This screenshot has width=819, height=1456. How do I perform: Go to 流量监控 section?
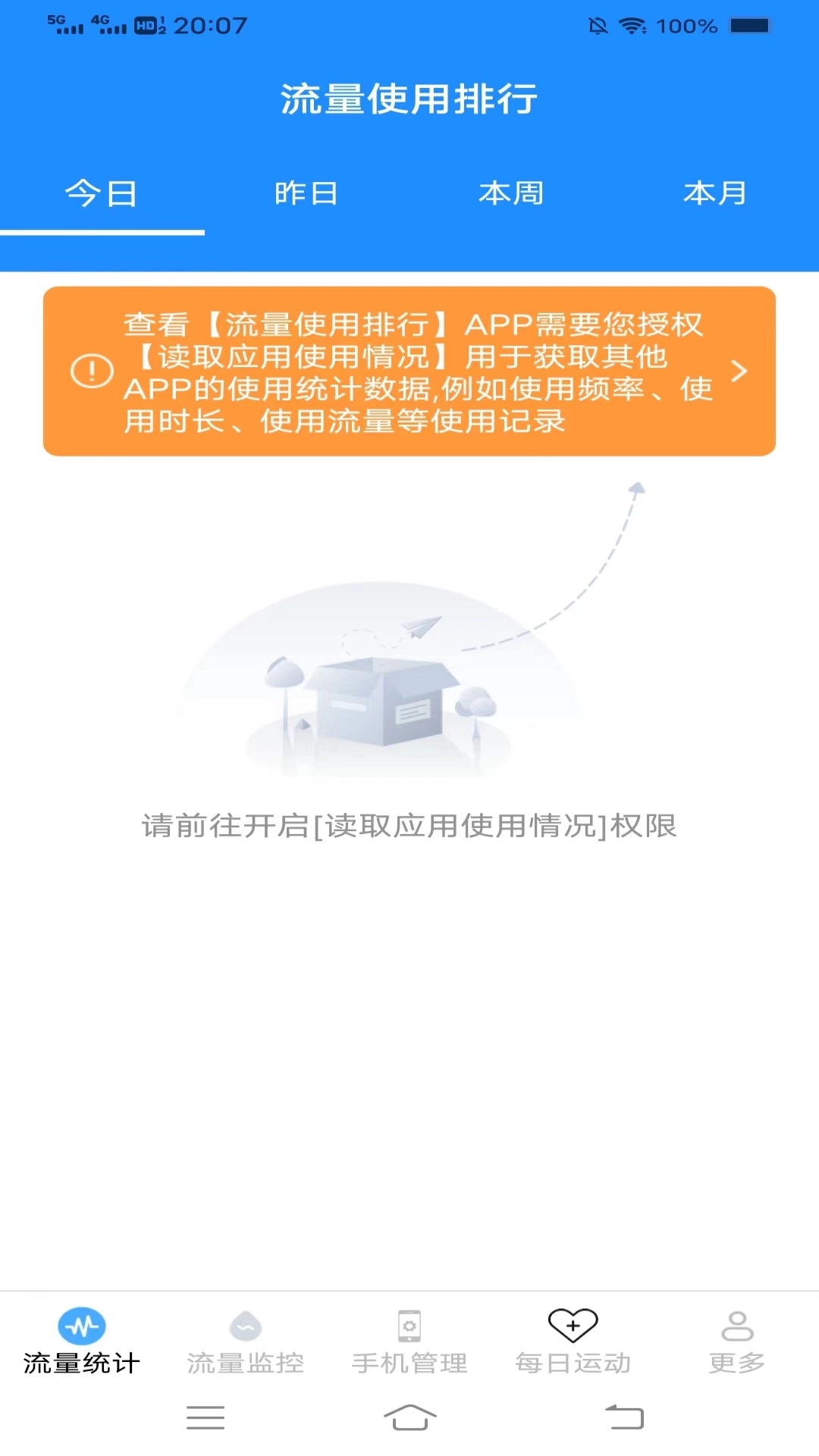pyautogui.click(x=246, y=1341)
